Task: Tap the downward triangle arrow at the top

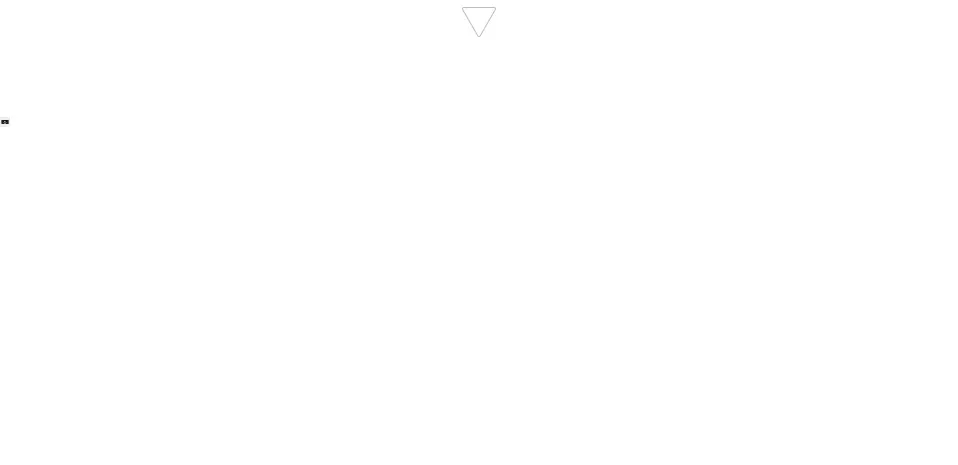Action: [479, 21]
